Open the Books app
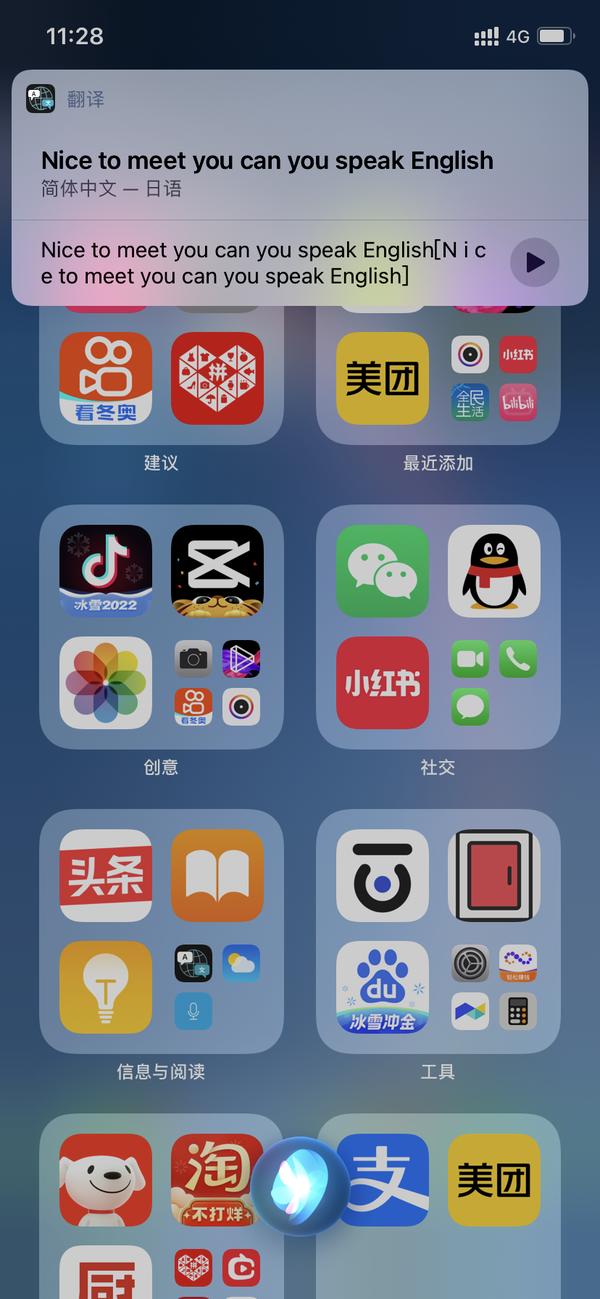Screen dimensions: 600x1299 point(217,875)
